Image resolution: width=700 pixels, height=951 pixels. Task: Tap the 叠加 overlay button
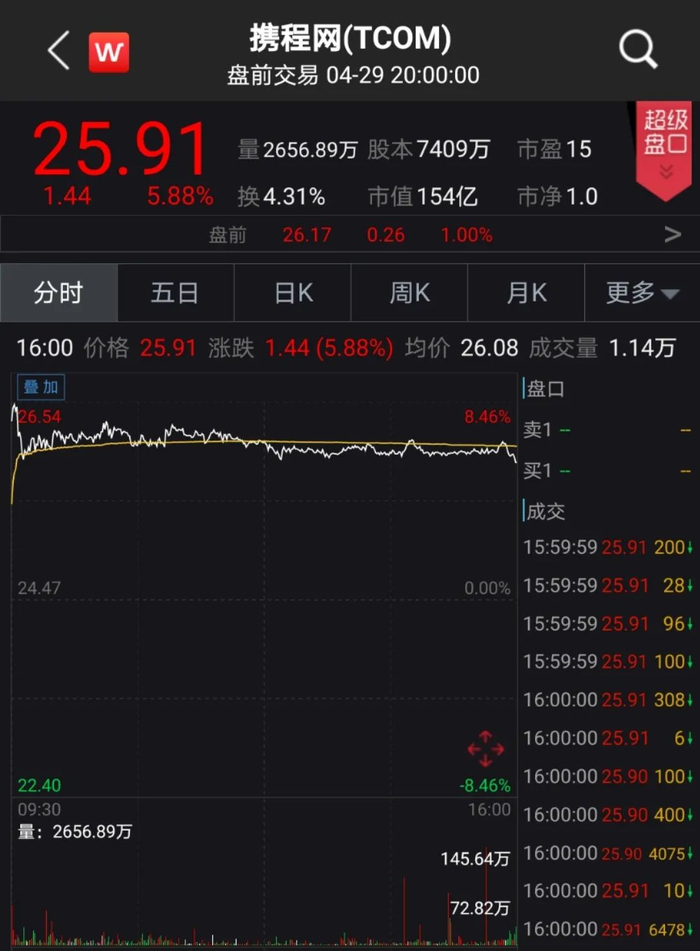point(41,387)
